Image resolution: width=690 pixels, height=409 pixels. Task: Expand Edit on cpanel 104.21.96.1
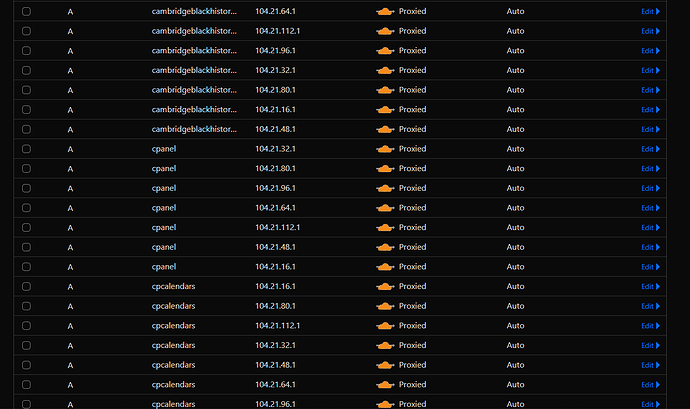[x=650, y=188]
